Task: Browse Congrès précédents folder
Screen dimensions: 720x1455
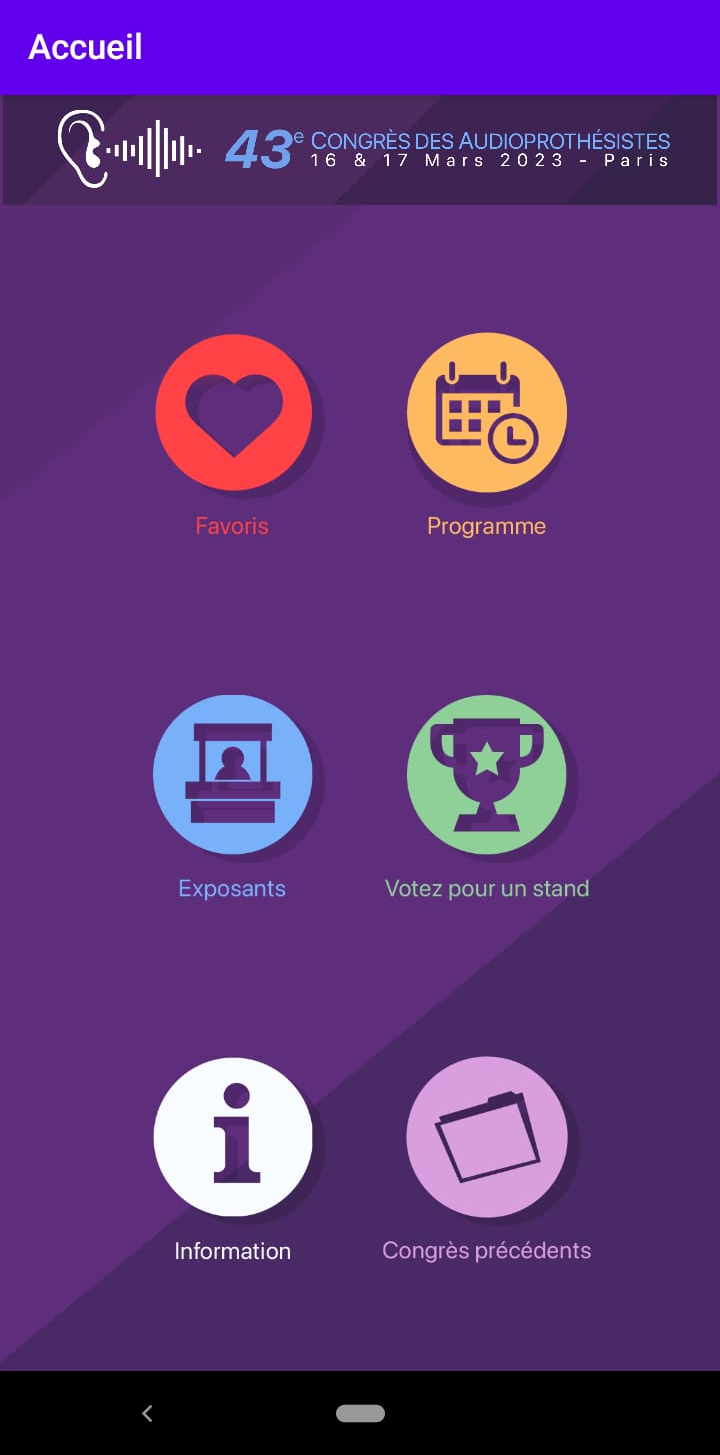Action: pos(487,1137)
